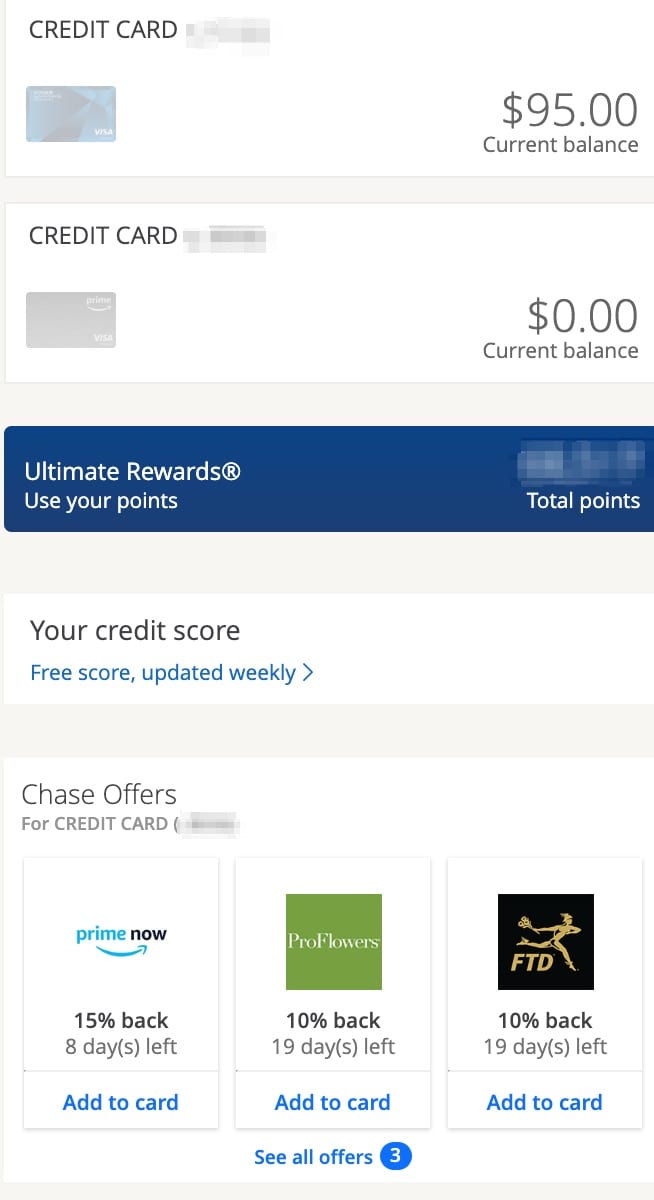The width and height of the screenshot is (654, 1200).
Task: Open the ProFlowers 10% back offer
Action: pyautogui.click(x=333, y=965)
